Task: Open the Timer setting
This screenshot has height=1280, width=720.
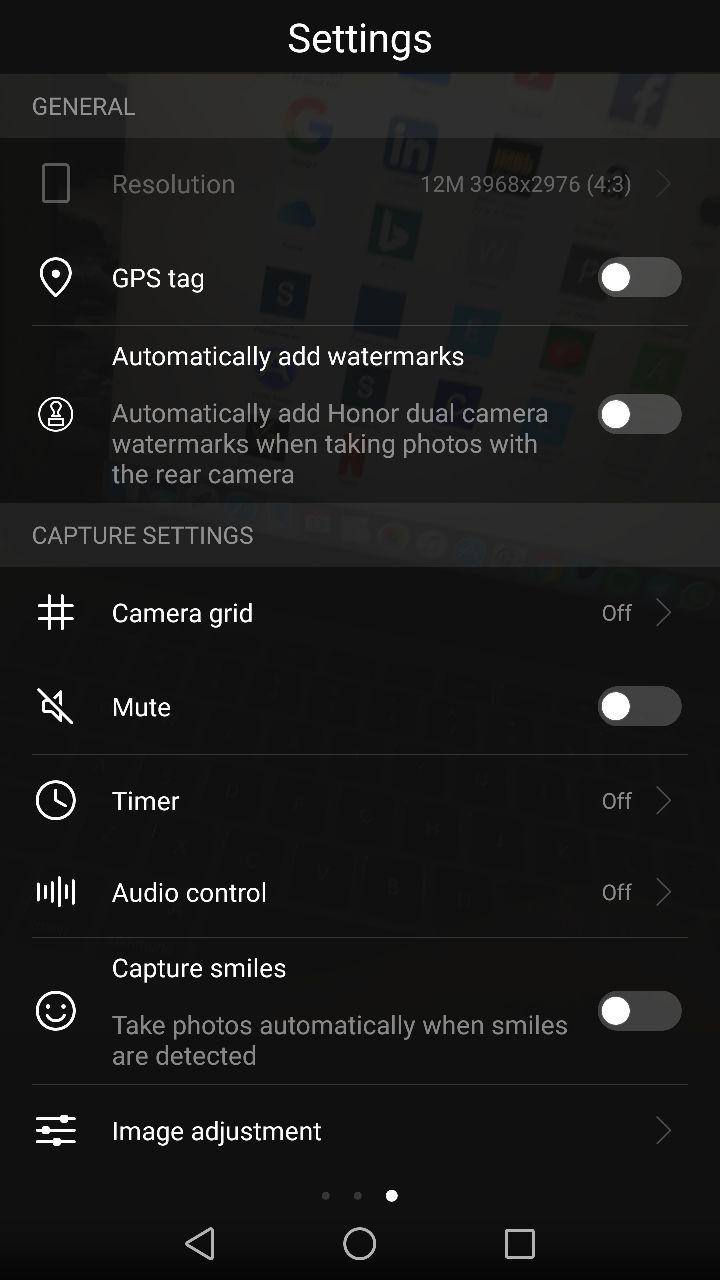Action: (360, 800)
